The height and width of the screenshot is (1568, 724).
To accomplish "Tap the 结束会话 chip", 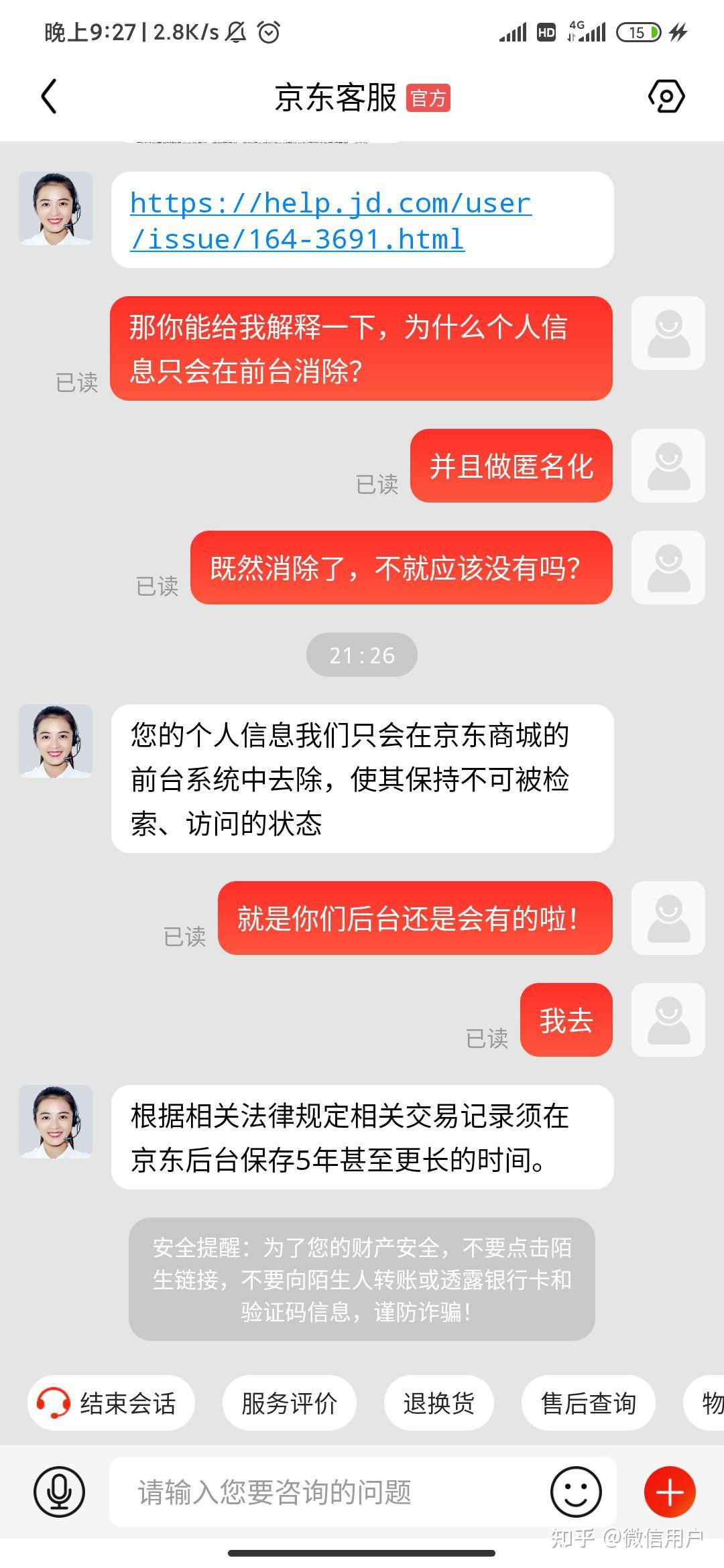I will pos(111,1402).
